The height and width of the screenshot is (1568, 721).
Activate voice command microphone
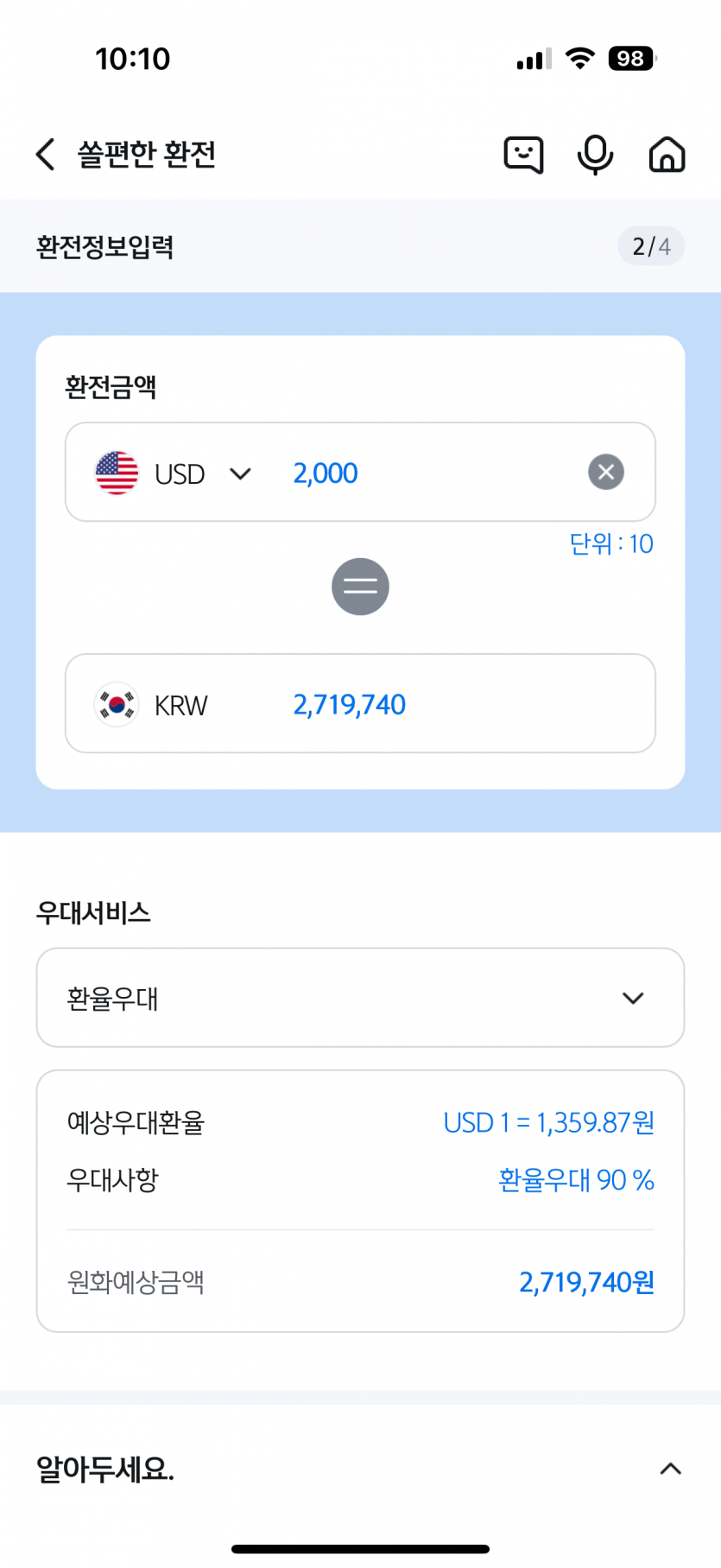pos(595,155)
